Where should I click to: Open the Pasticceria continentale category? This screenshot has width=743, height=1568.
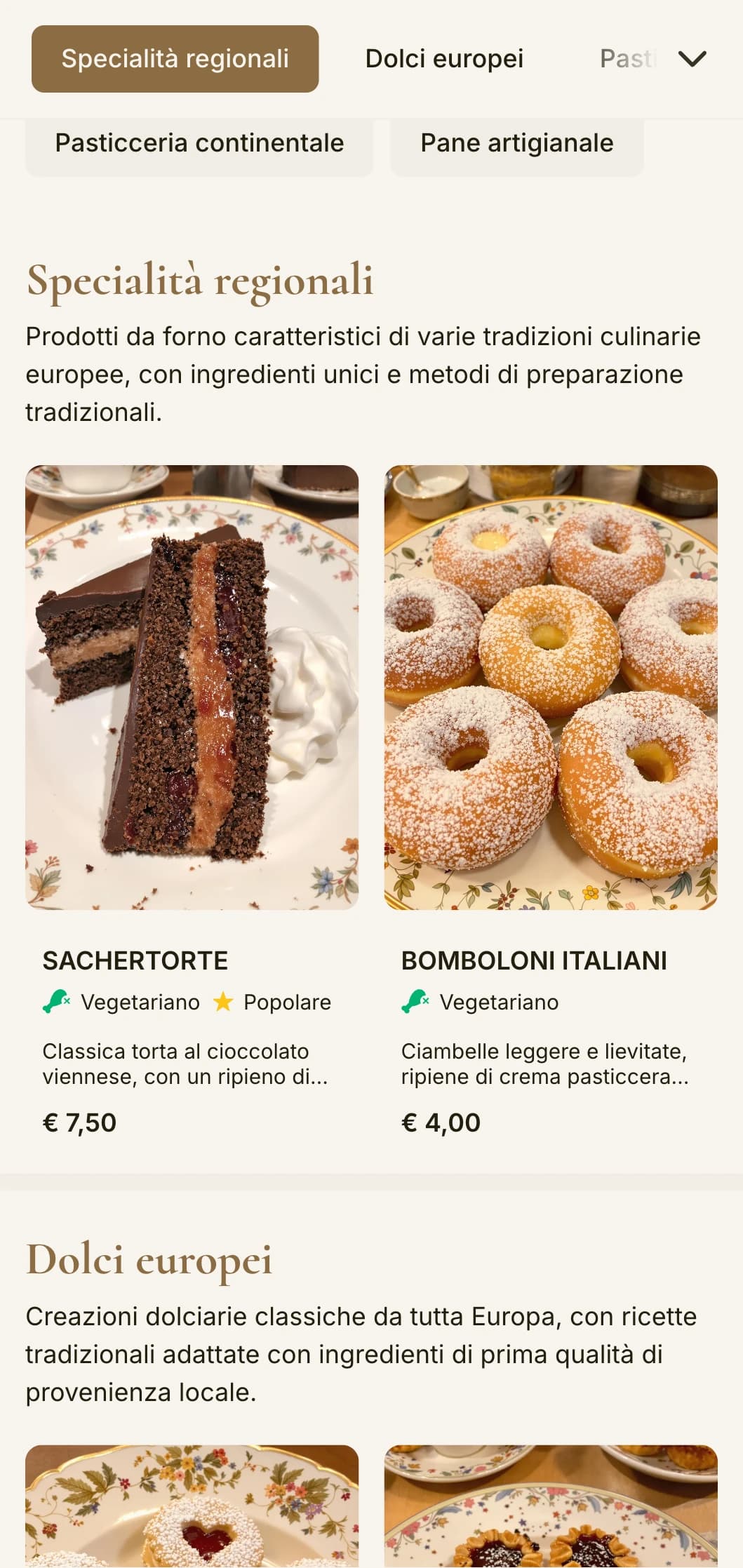199,143
